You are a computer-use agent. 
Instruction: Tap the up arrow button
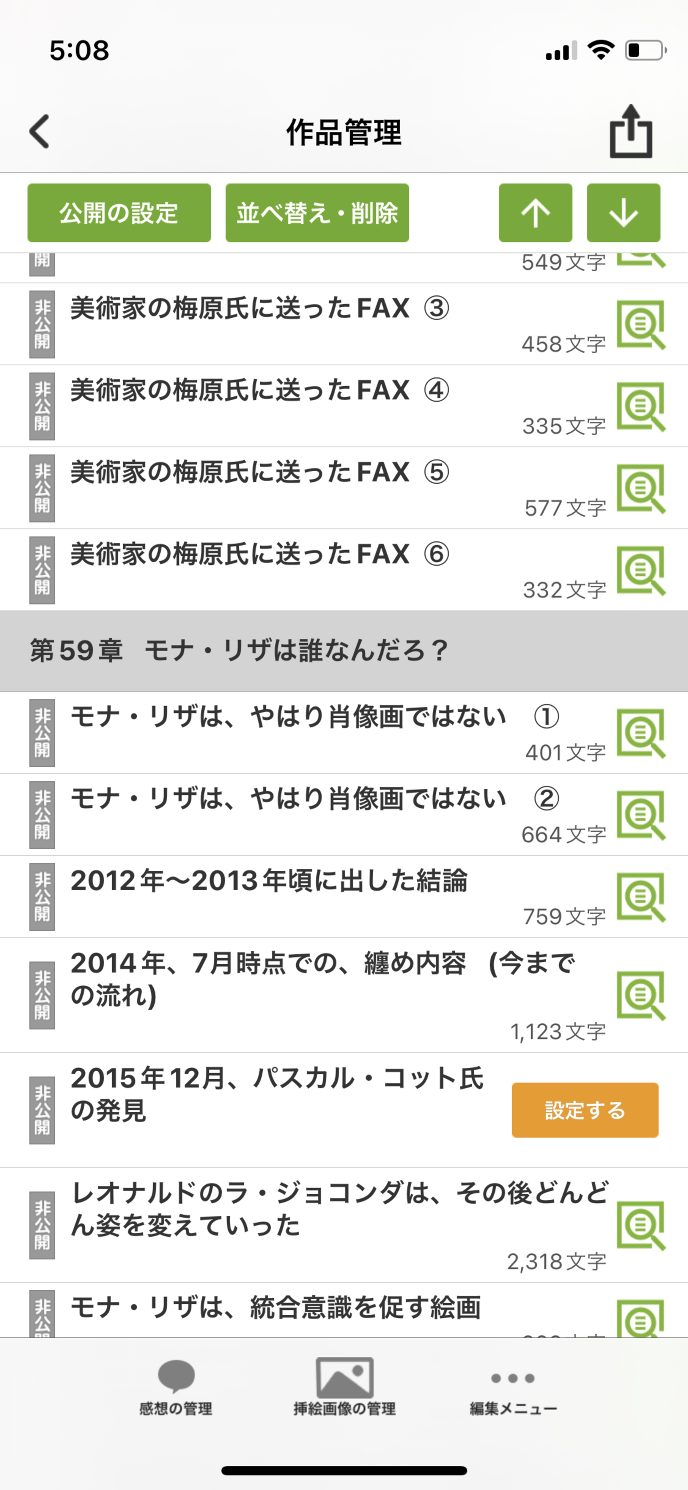[536, 213]
